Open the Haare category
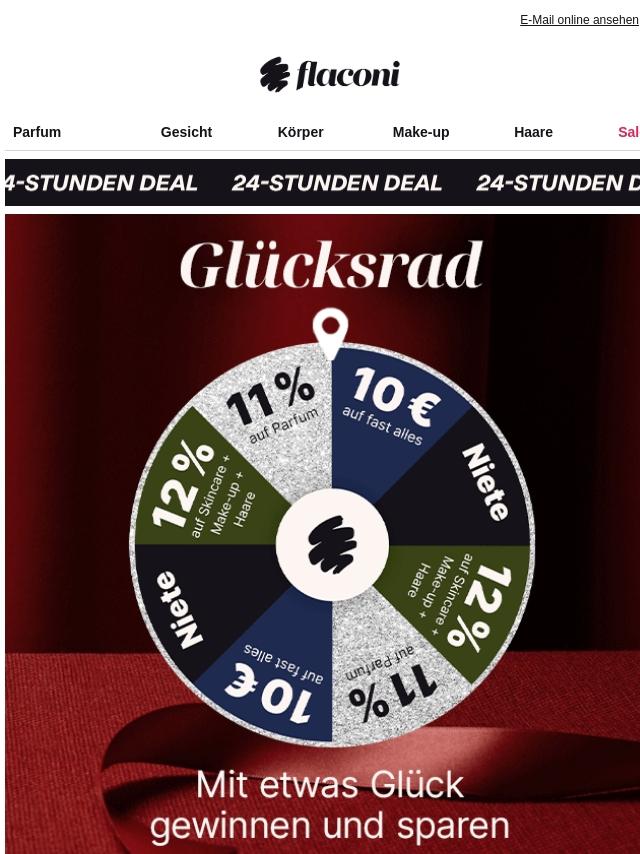 pos(533,132)
